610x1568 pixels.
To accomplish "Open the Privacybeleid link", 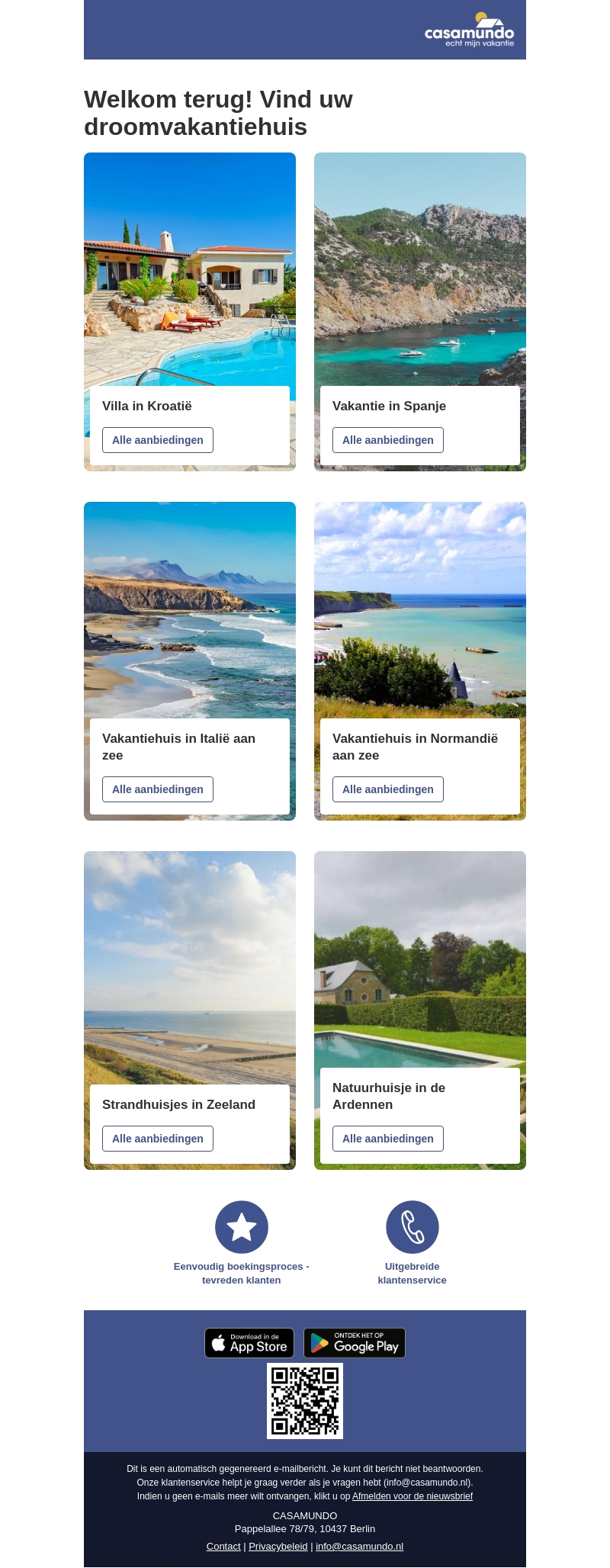I will click(278, 1547).
